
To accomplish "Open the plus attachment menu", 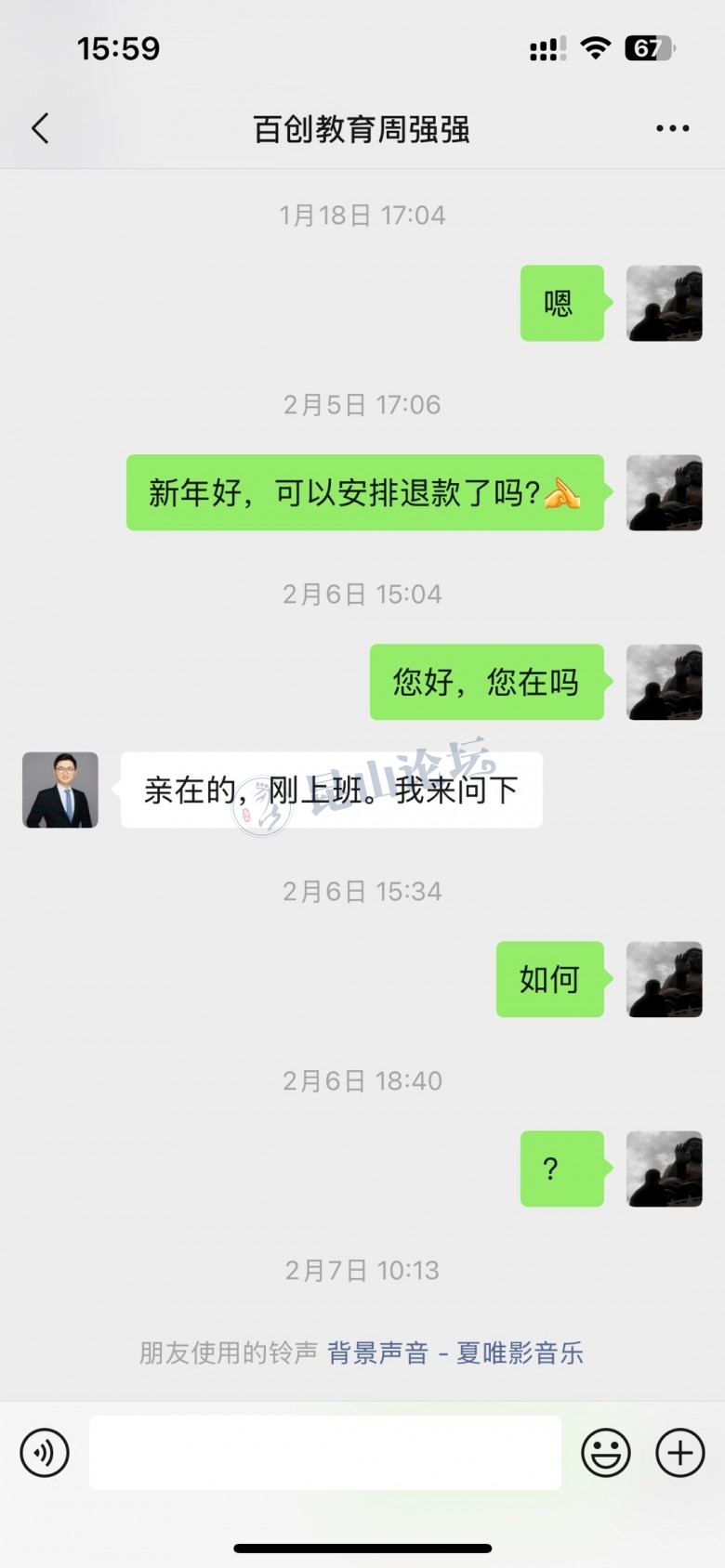I will coord(680,1453).
